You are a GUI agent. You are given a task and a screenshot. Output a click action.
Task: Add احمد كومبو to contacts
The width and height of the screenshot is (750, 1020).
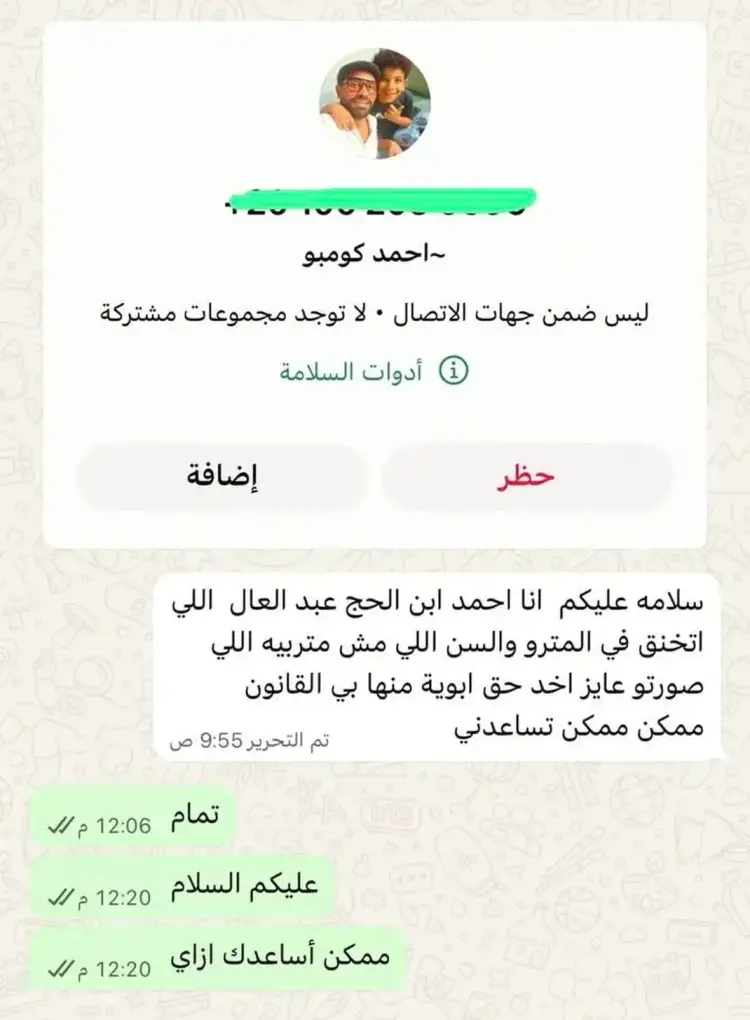tap(222, 477)
